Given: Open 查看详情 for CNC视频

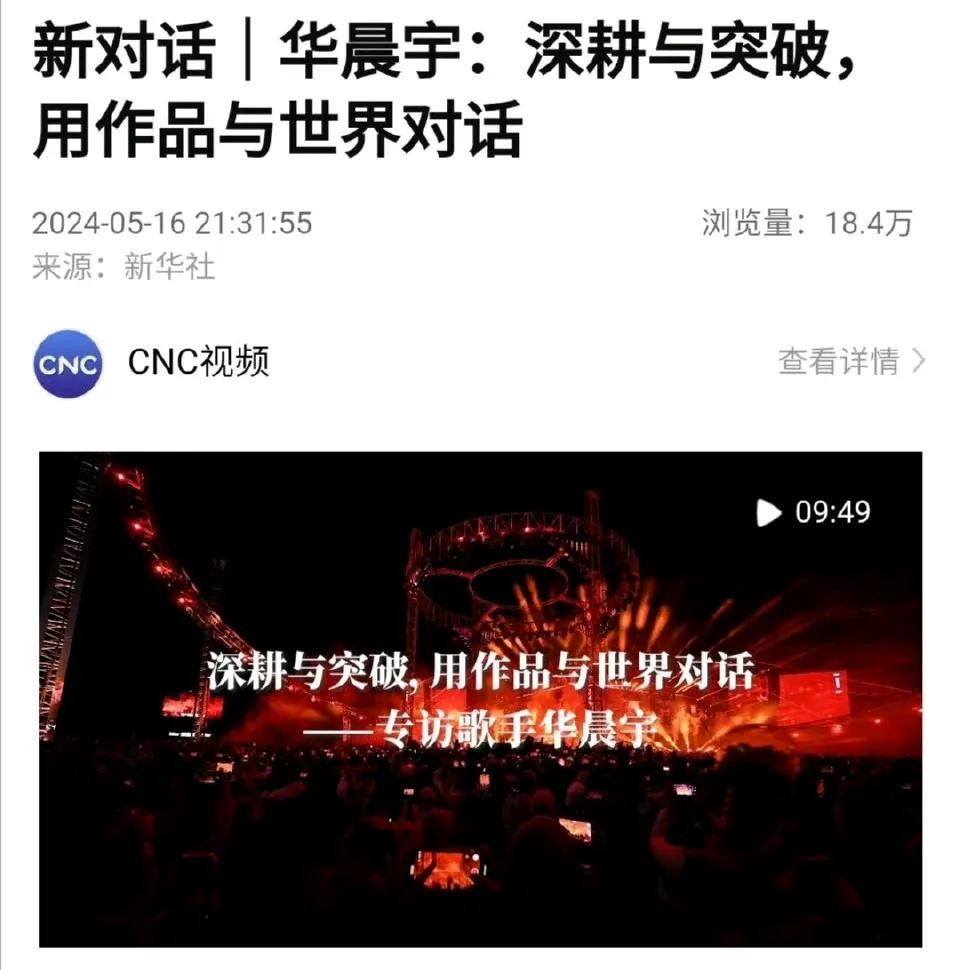Looking at the screenshot, I should coord(851,361).
